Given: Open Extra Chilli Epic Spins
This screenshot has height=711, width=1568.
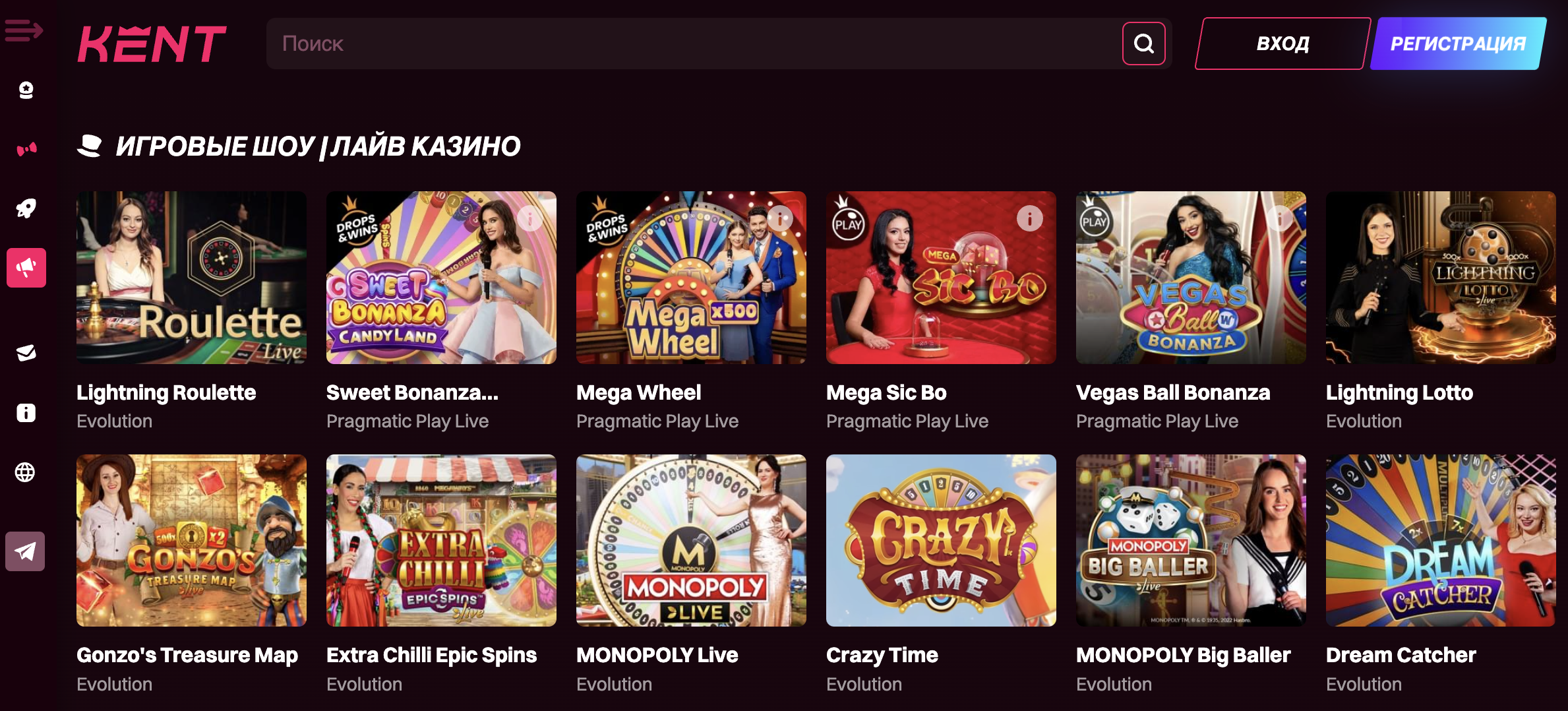Looking at the screenshot, I should coord(441,540).
